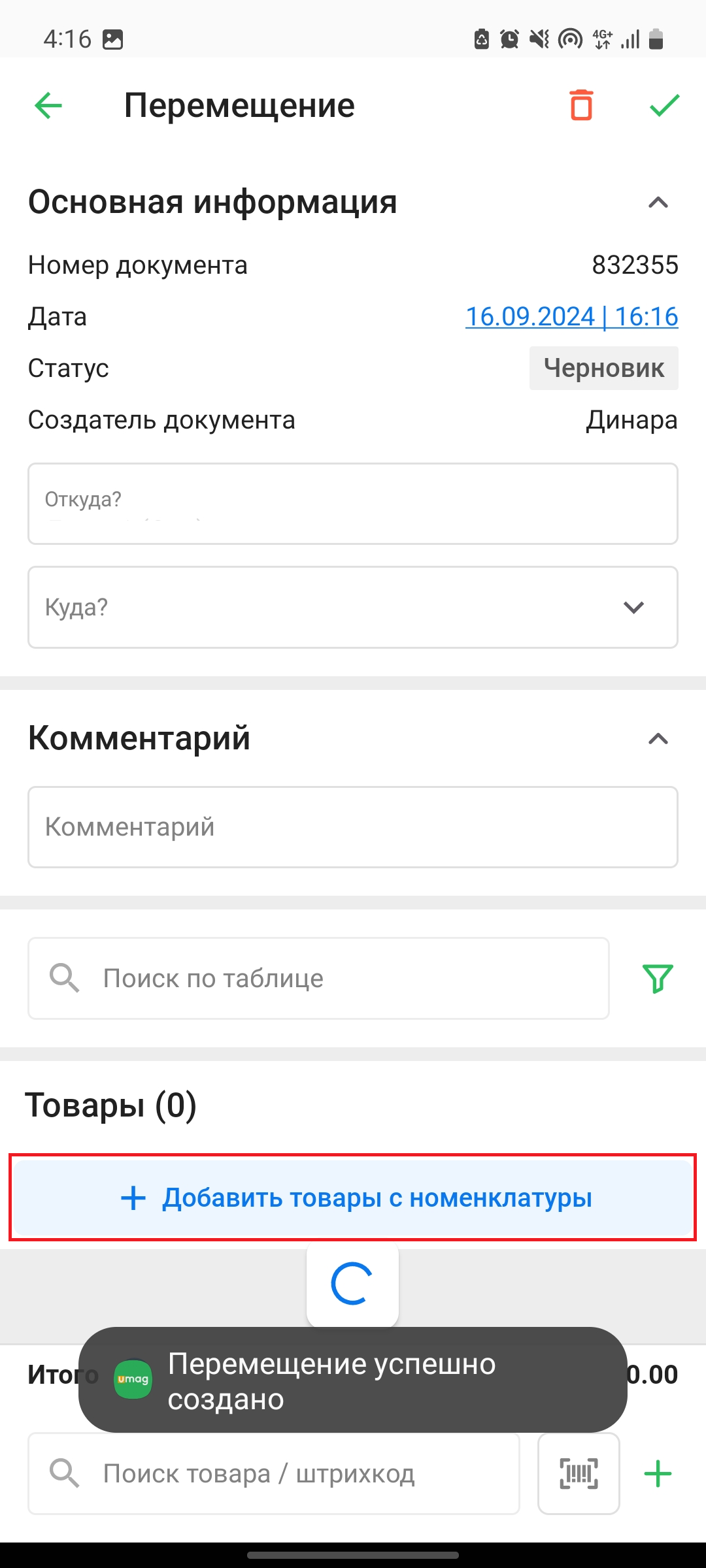Open the table filter
Viewport: 706px width, 1568px height.
point(658,979)
